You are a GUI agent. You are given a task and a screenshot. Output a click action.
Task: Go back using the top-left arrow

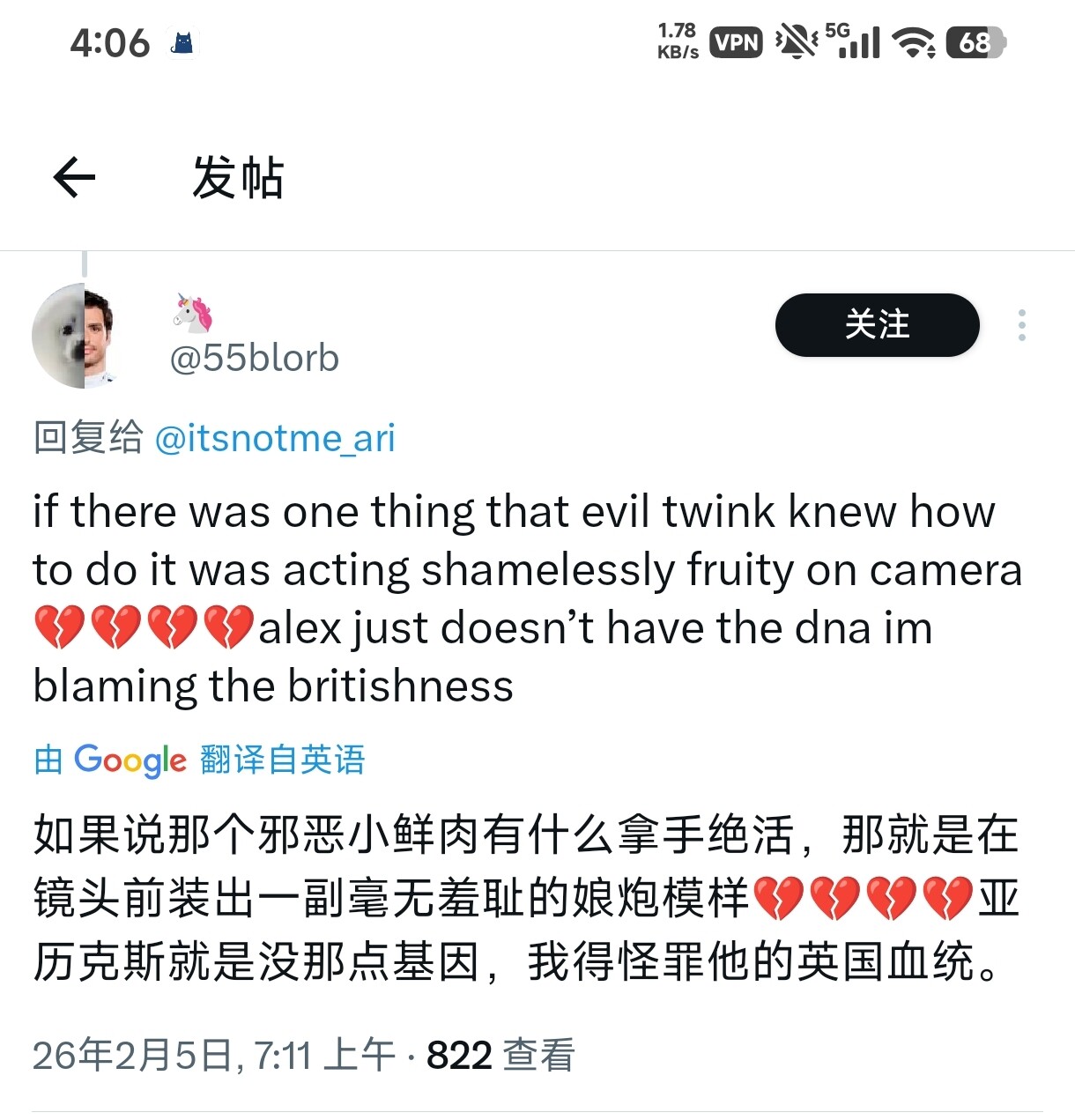click(x=74, y=178)
